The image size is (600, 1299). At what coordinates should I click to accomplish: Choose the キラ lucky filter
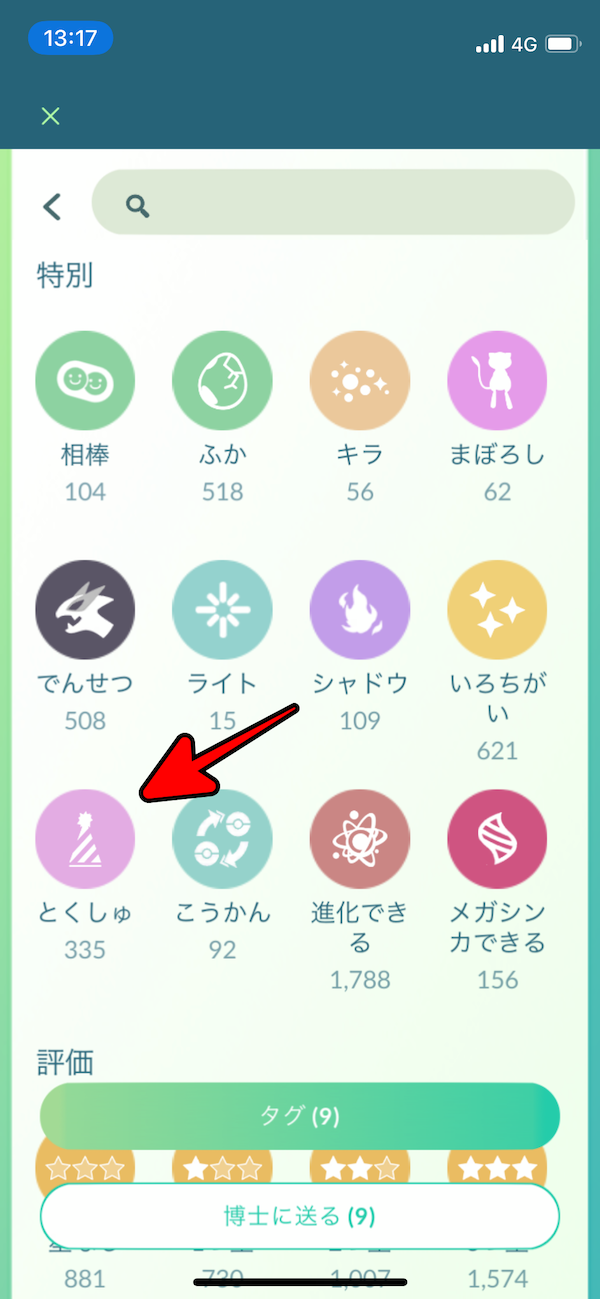360,383
